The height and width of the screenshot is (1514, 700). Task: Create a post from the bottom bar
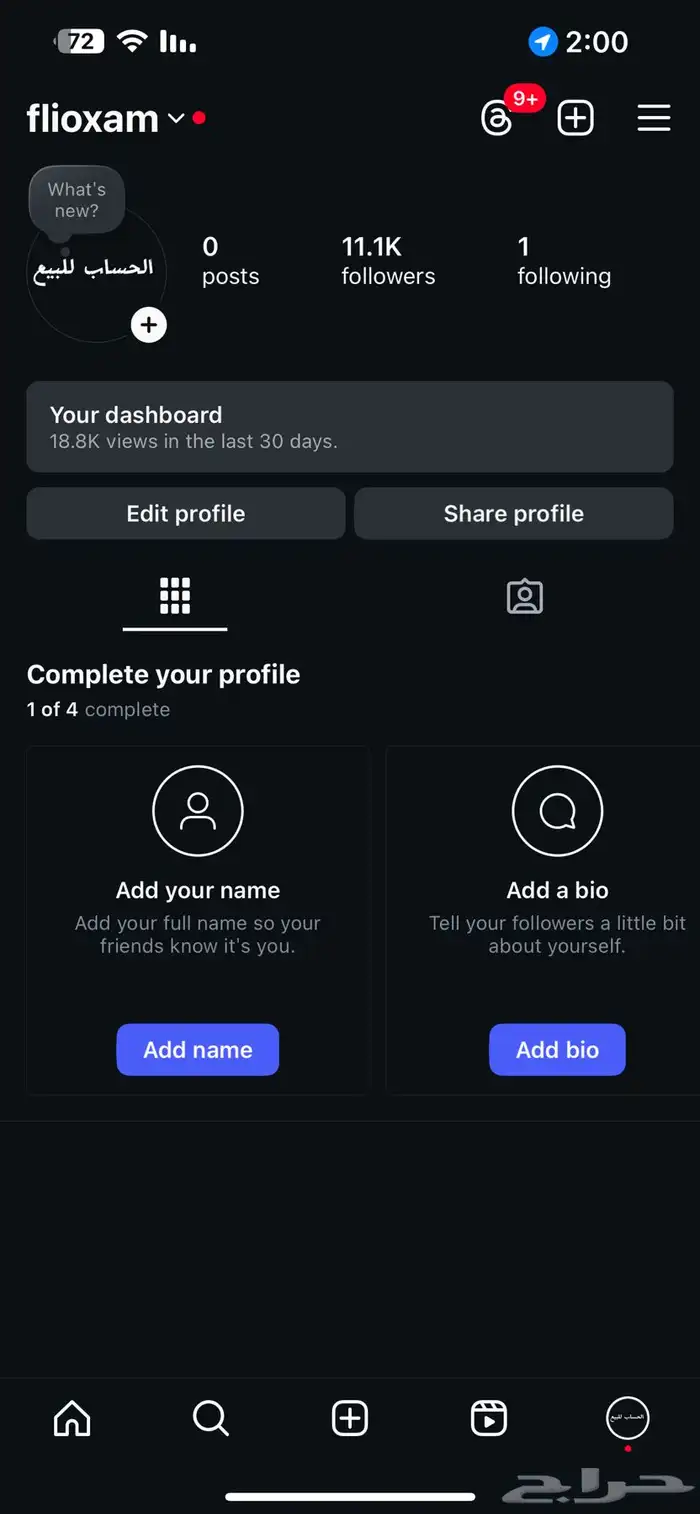[350, 1418]
